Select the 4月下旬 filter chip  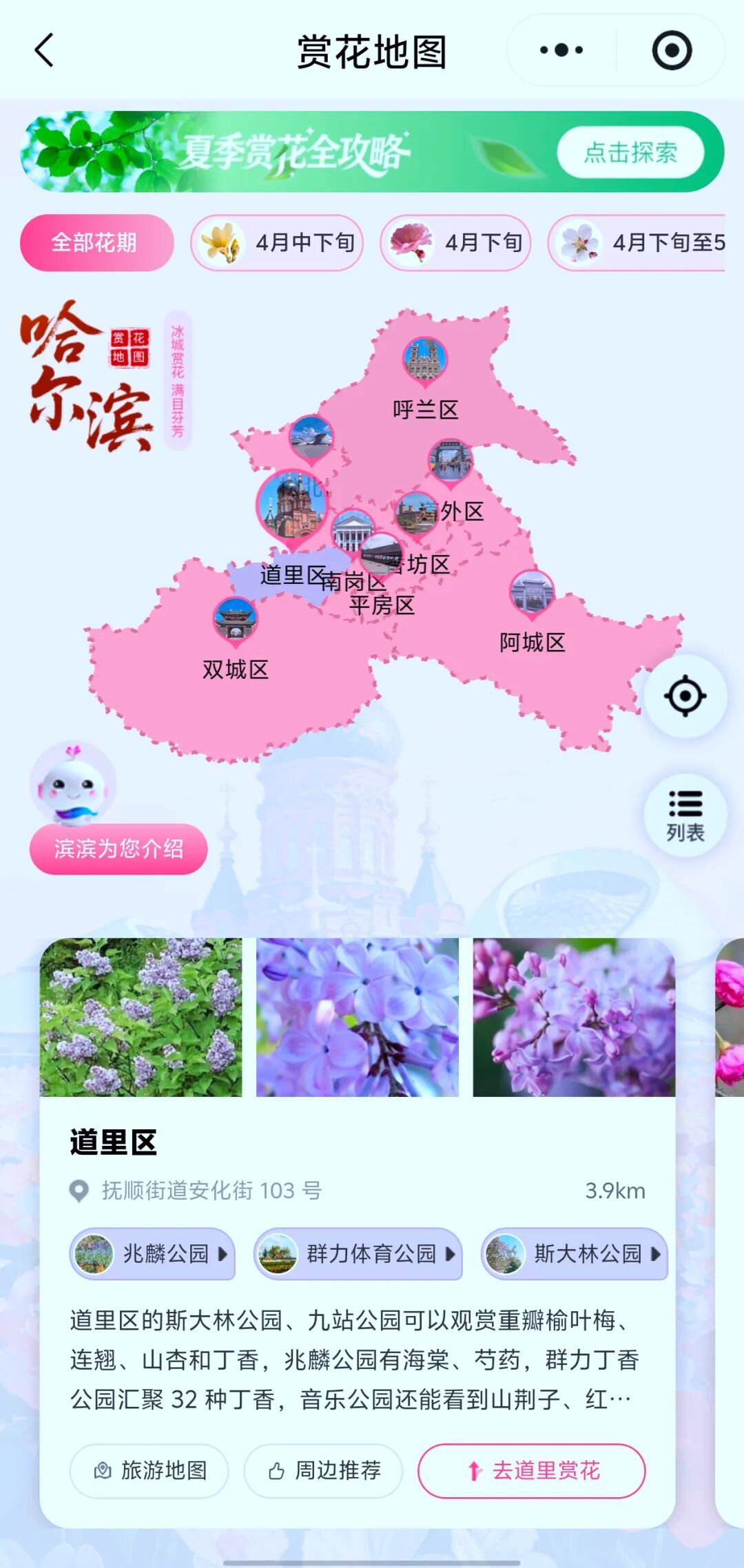(x=455, y=242)
